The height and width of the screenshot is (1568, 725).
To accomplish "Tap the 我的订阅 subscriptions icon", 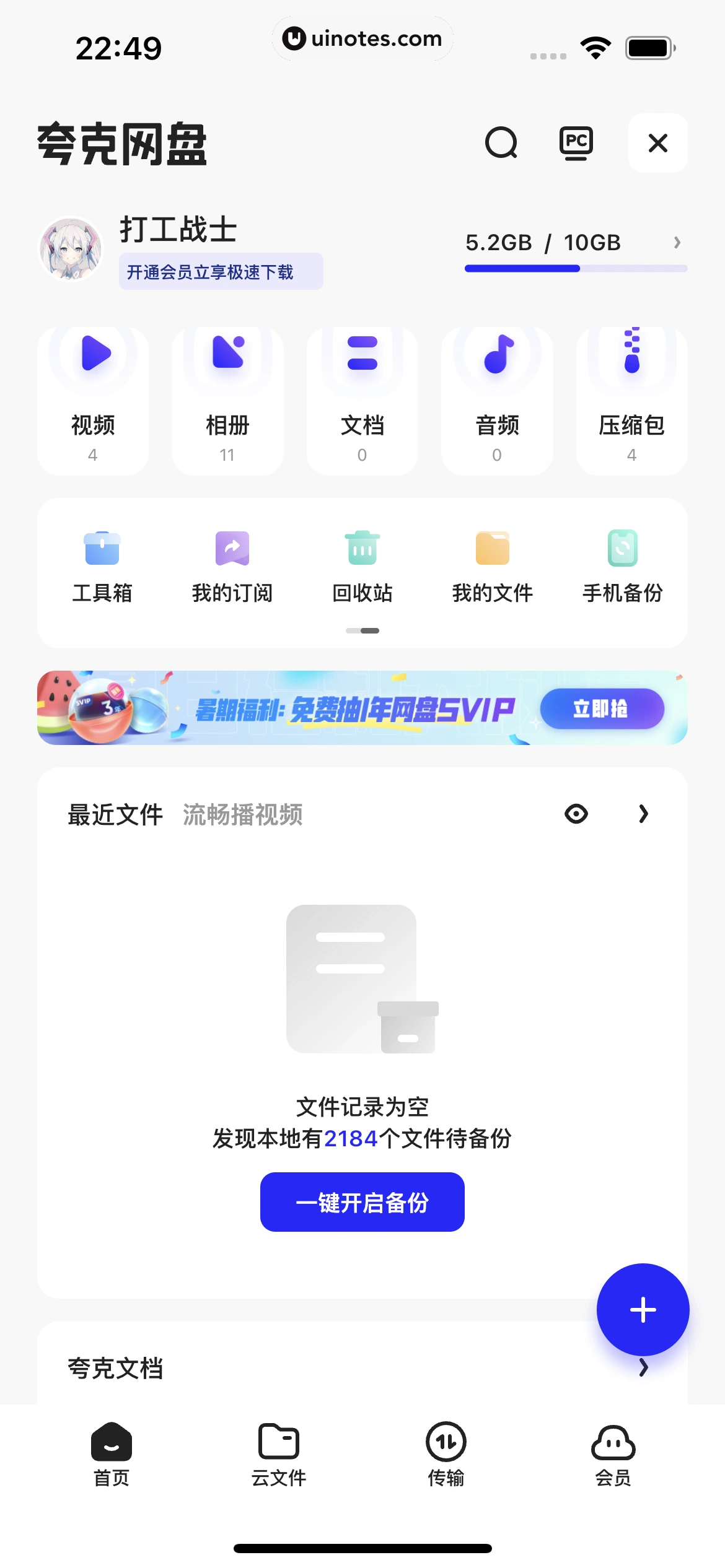I will 232,547.
